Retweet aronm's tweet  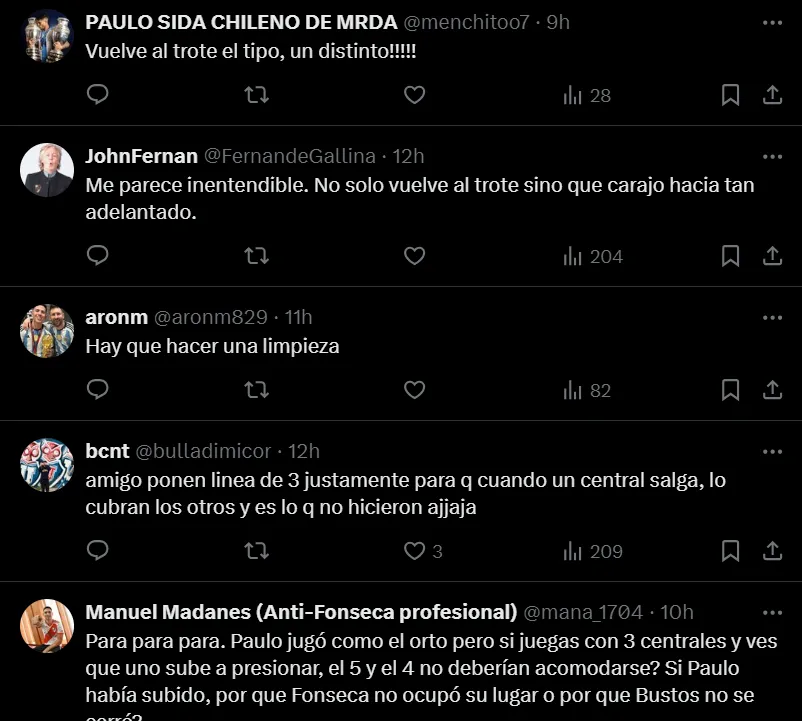pos(256,390)
